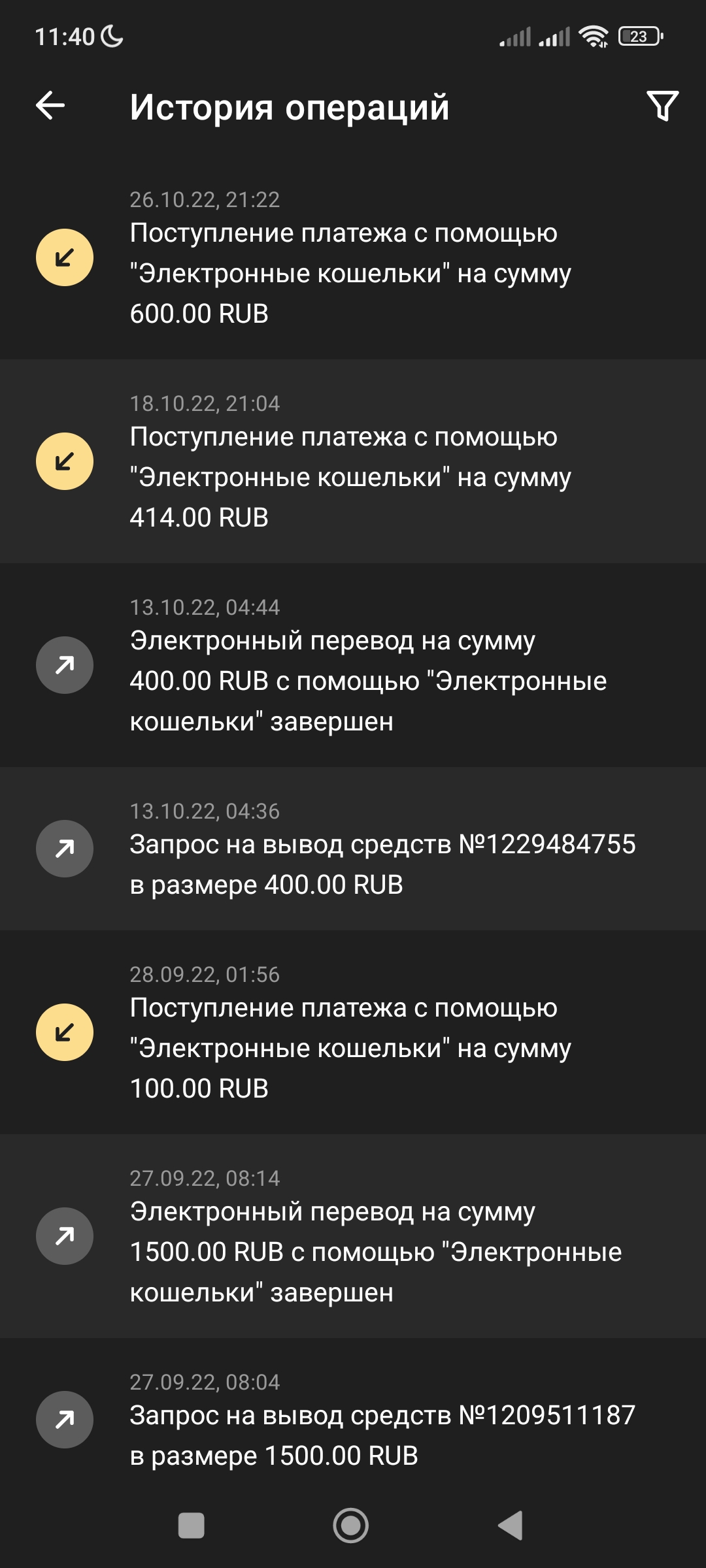Go back from История операций
This screenshot has height=1568, width=706.
tap(50, 106)
